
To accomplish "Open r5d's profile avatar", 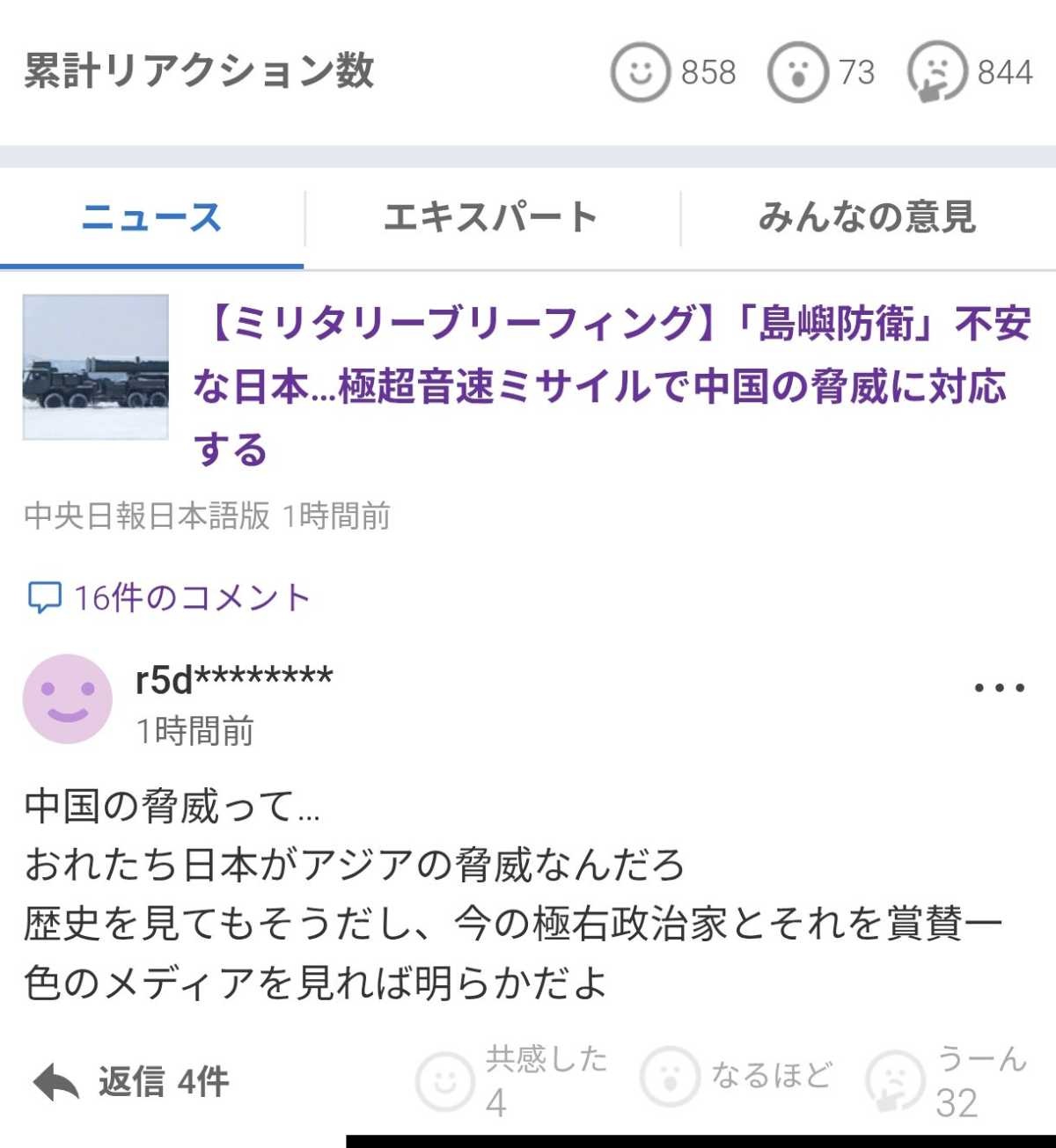I will click(x=68, y=699).
